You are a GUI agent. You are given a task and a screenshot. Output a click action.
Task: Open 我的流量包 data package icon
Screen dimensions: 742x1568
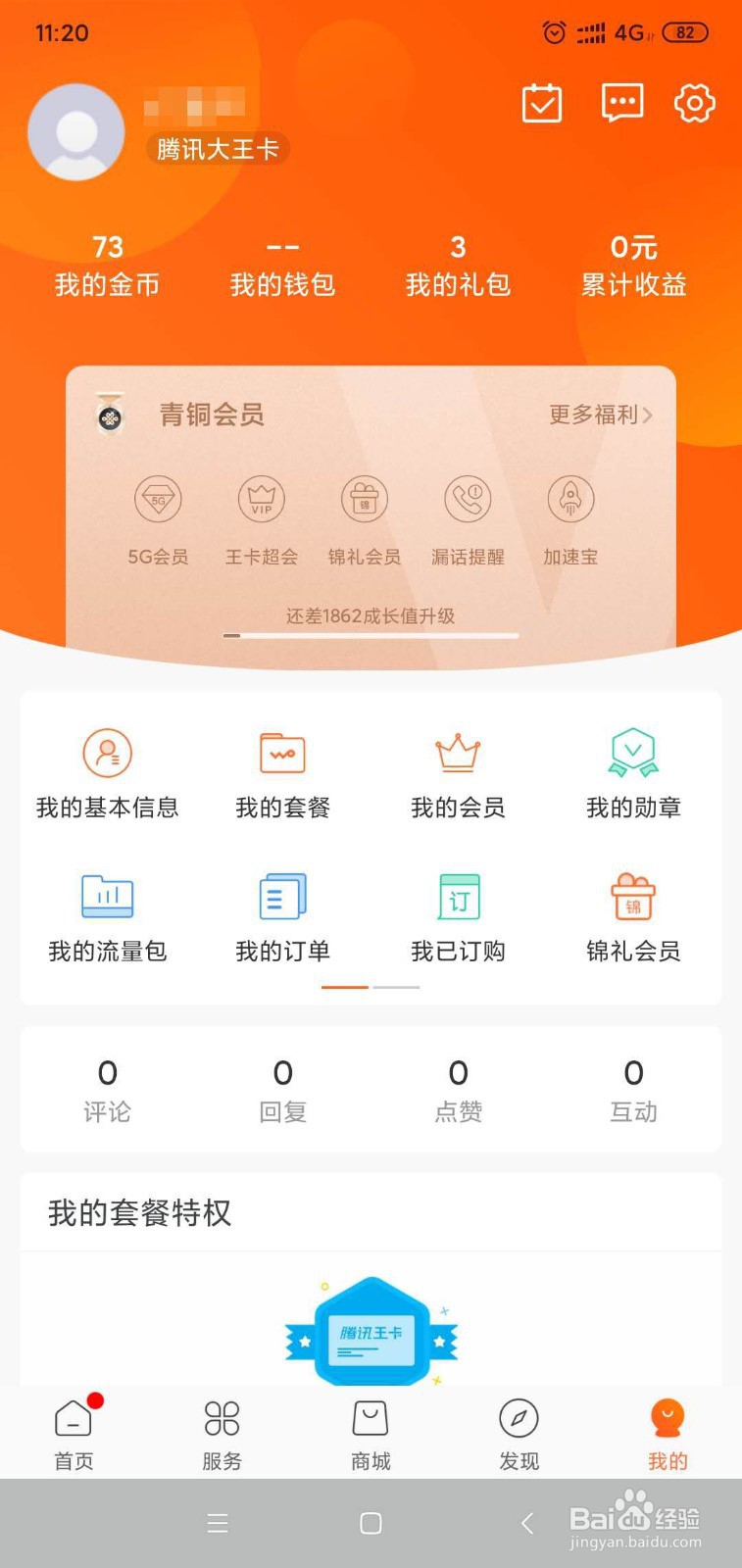108,916
